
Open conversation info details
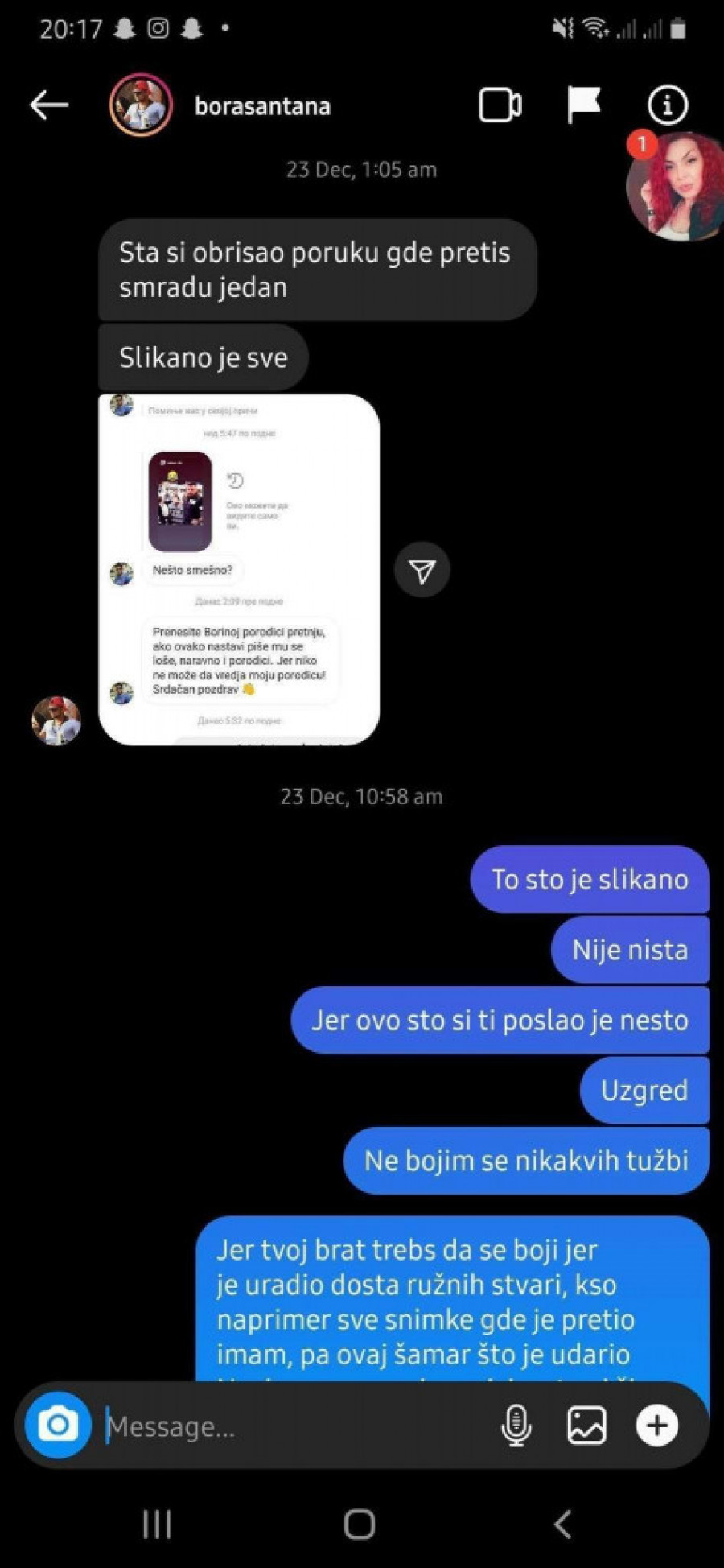point(667,105)
